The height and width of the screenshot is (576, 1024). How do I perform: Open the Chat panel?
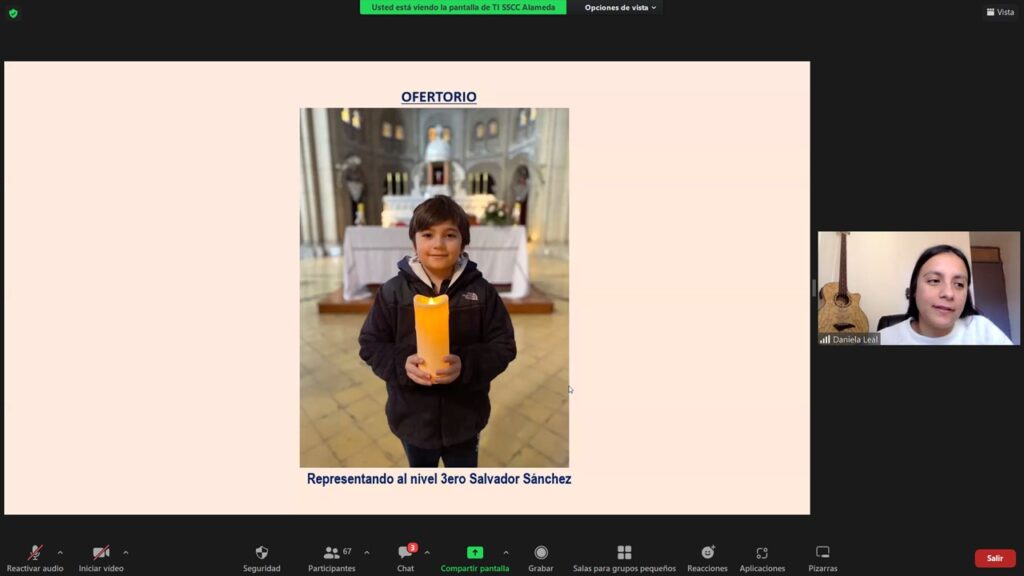405,557
